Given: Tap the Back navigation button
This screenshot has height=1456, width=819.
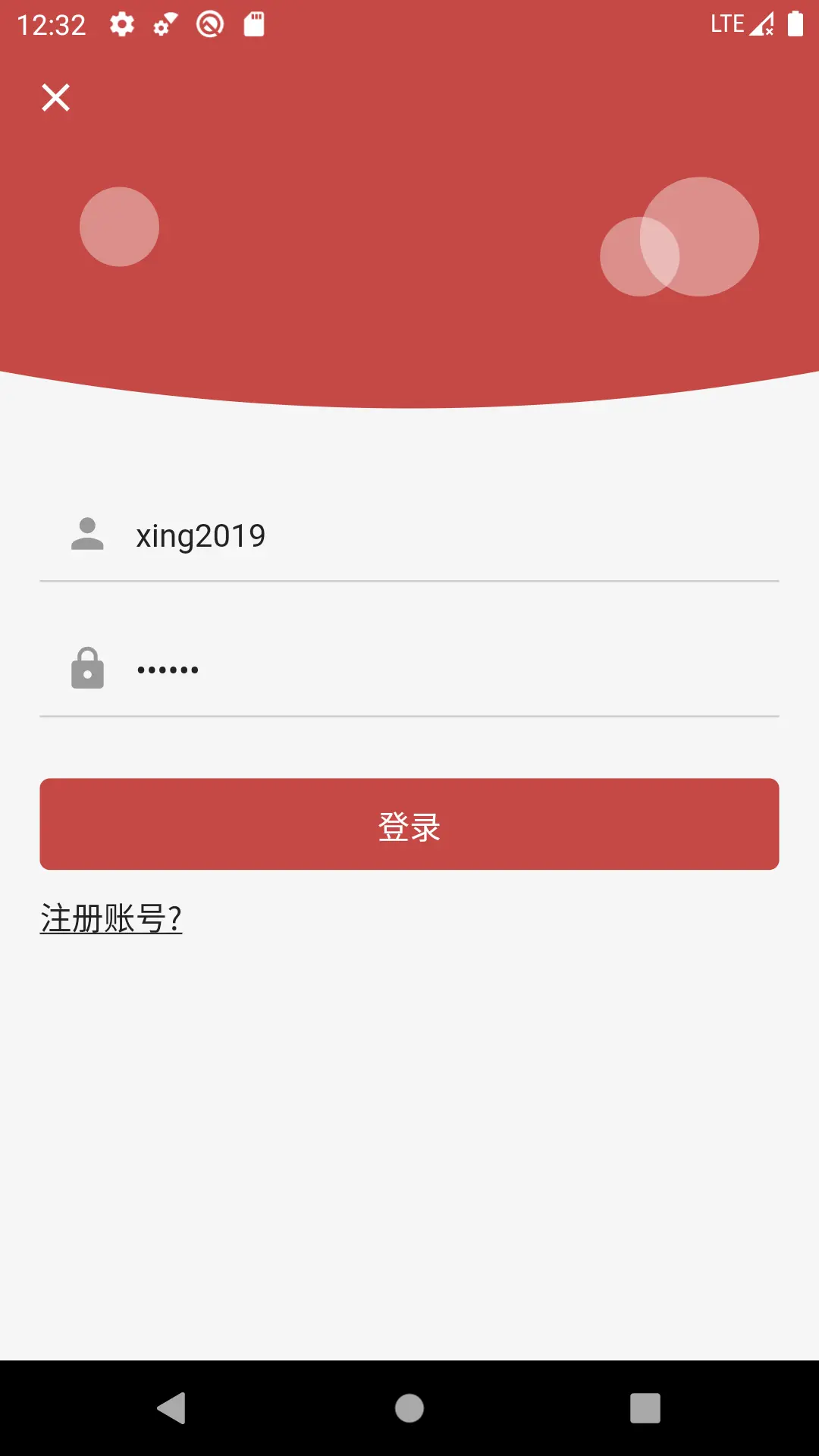Looking at the screenshot, I should click(x=172, y=1410).
